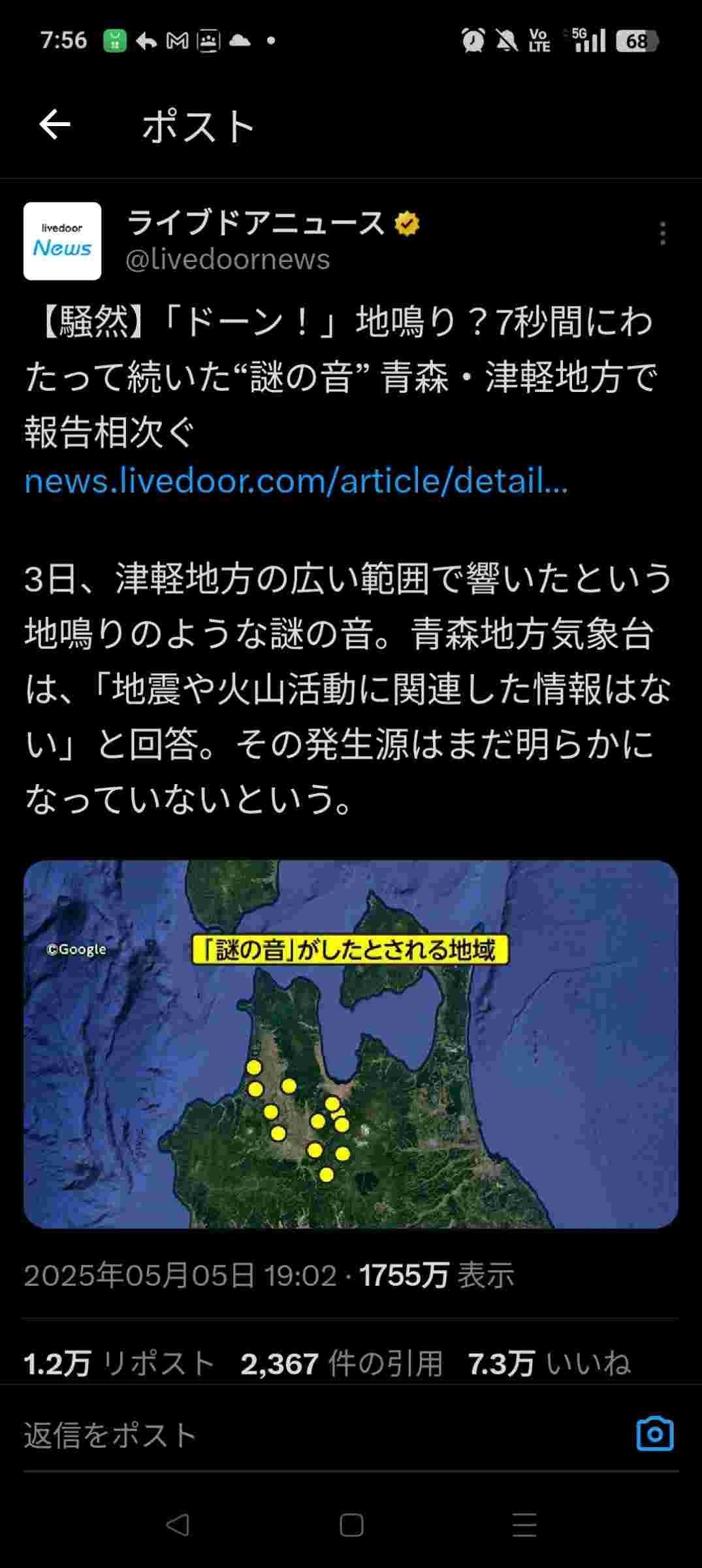Screen dimensions: 702x1568
Task: View the map image in full screen
Action: click(x=351, y=1043)
